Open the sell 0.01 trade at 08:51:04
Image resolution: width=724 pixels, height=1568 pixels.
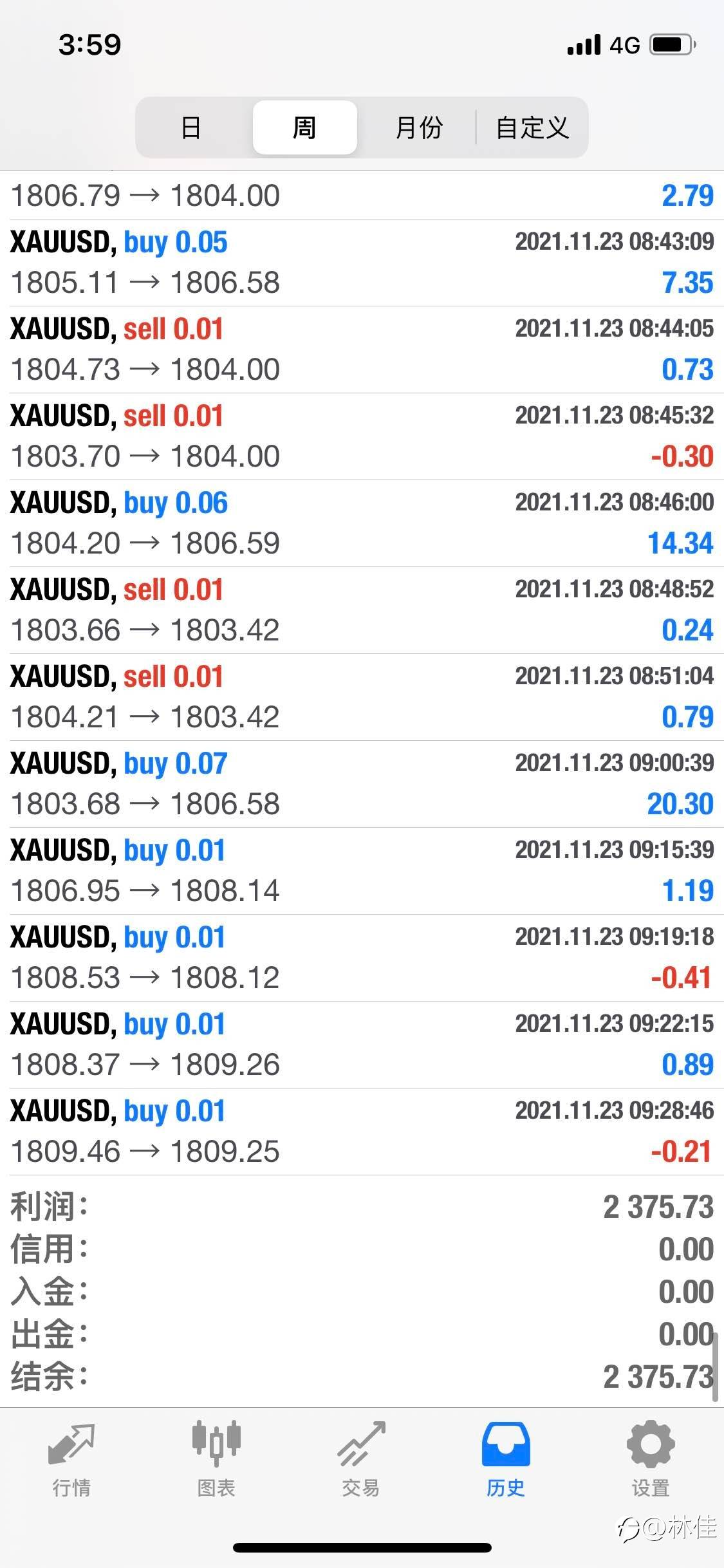362,697
